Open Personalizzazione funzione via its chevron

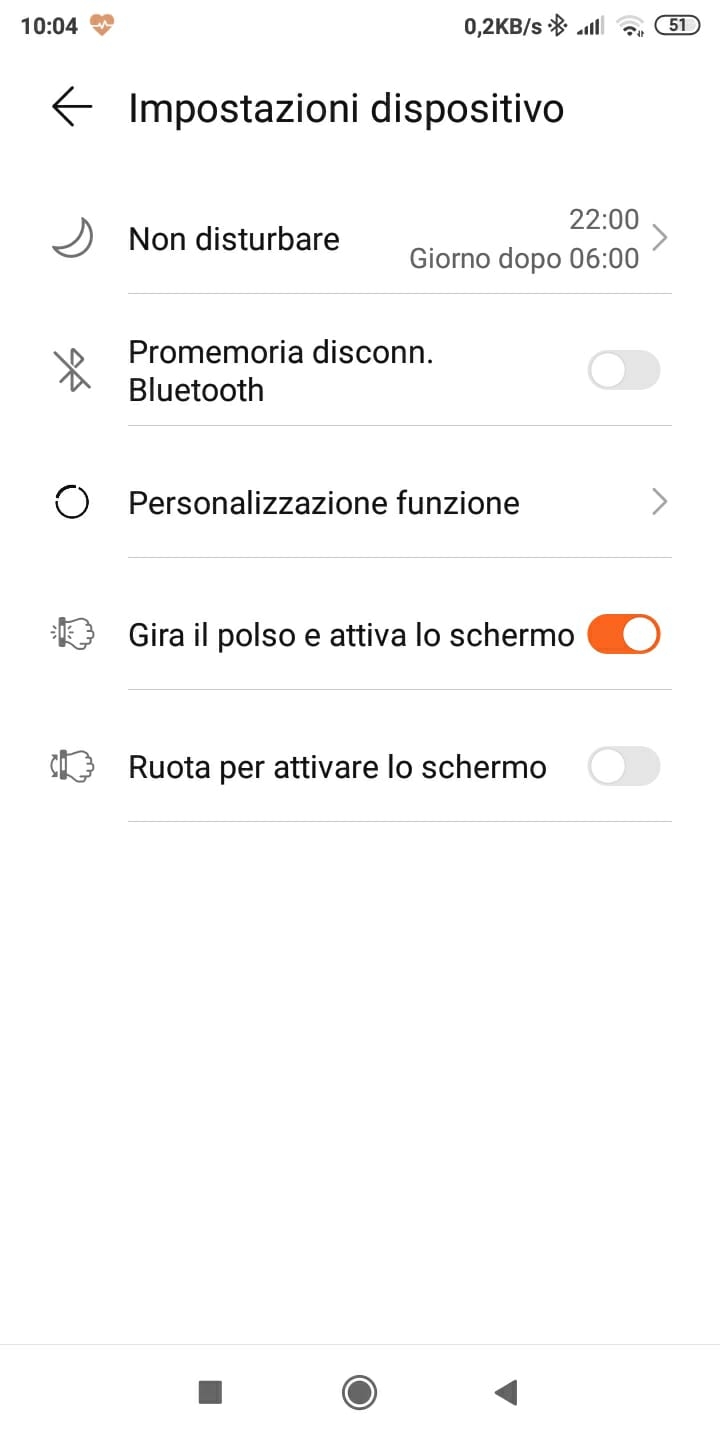click(x=659, y=502)
